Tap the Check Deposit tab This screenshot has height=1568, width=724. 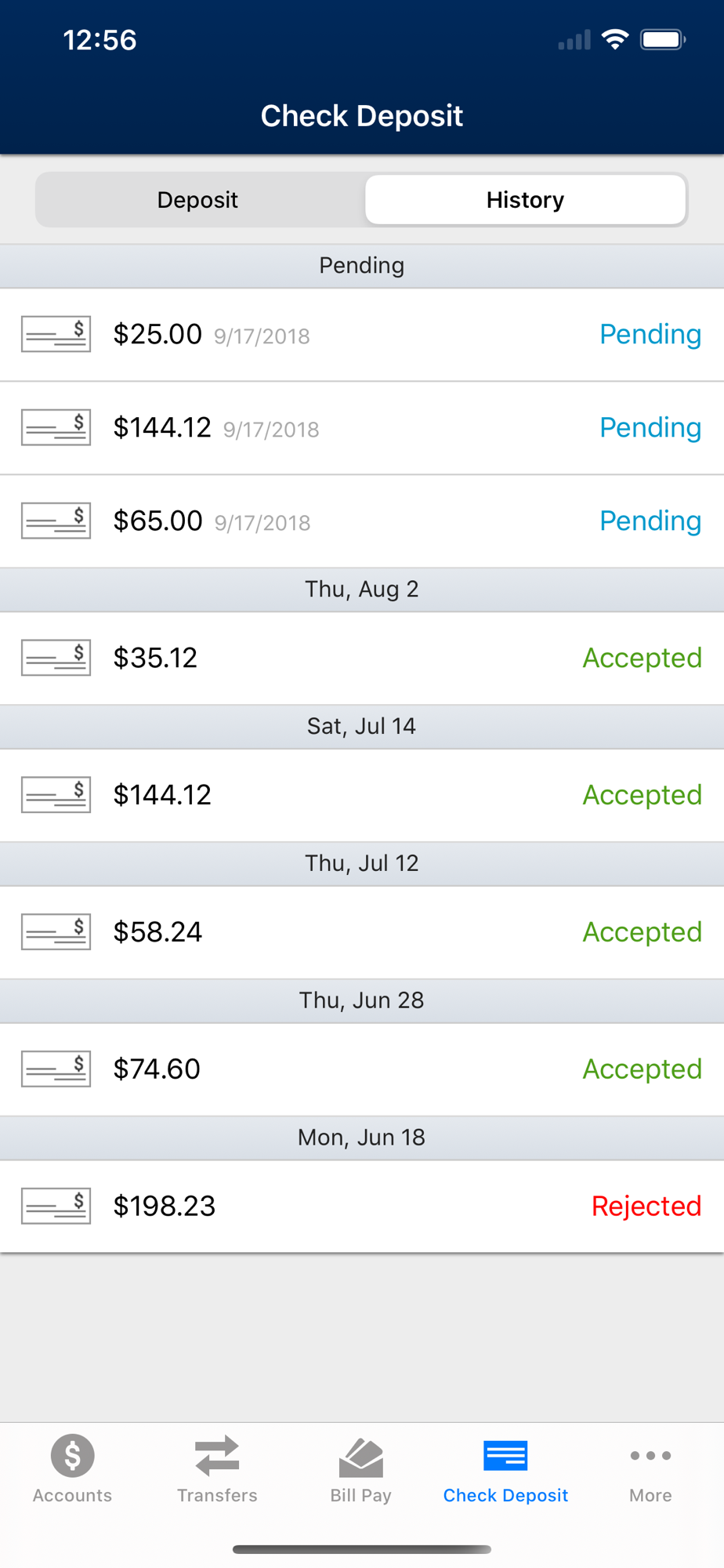505,1469
